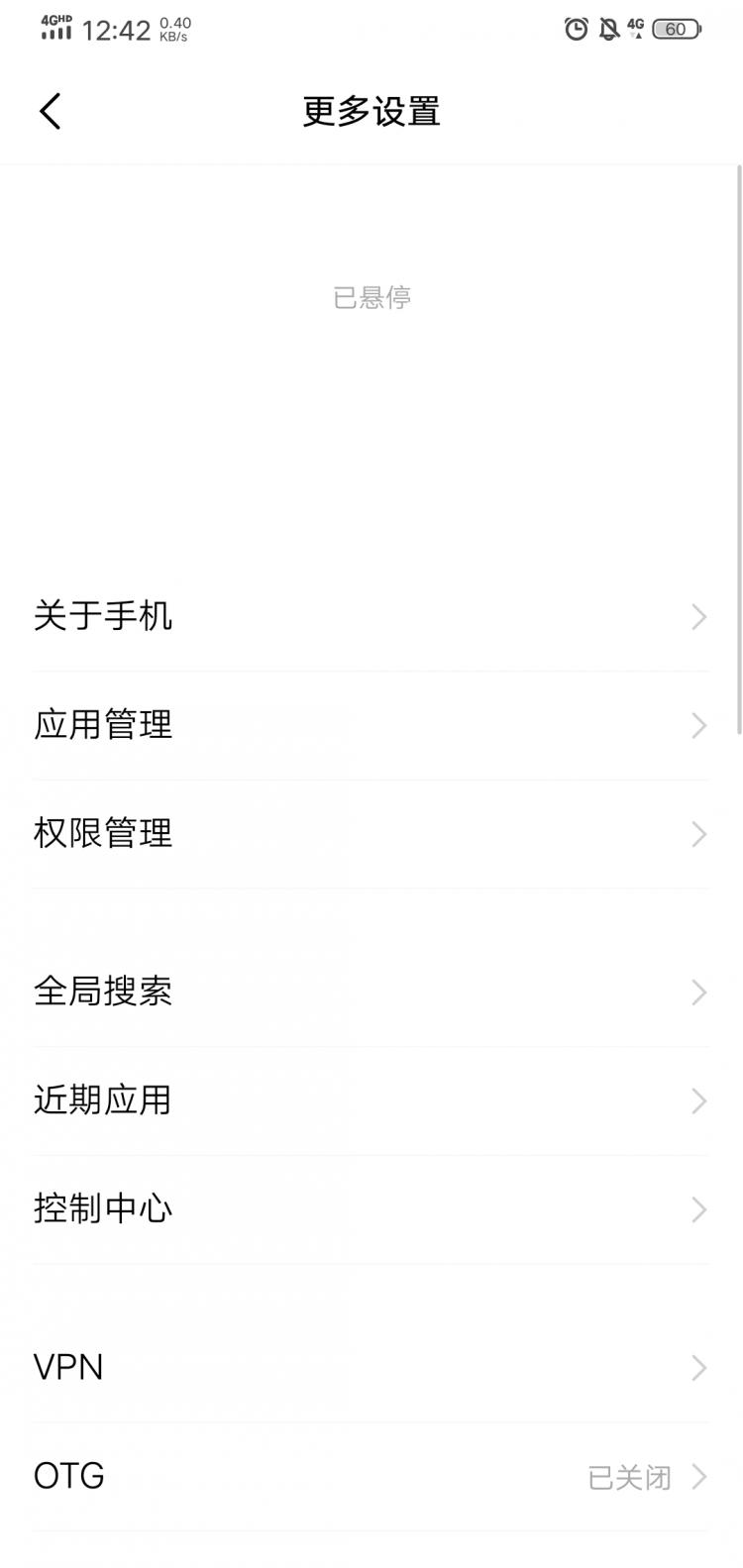Tap the chevron arrow next to VPN
This screenshot has height=1568, width=743.
click(698, 1368)
